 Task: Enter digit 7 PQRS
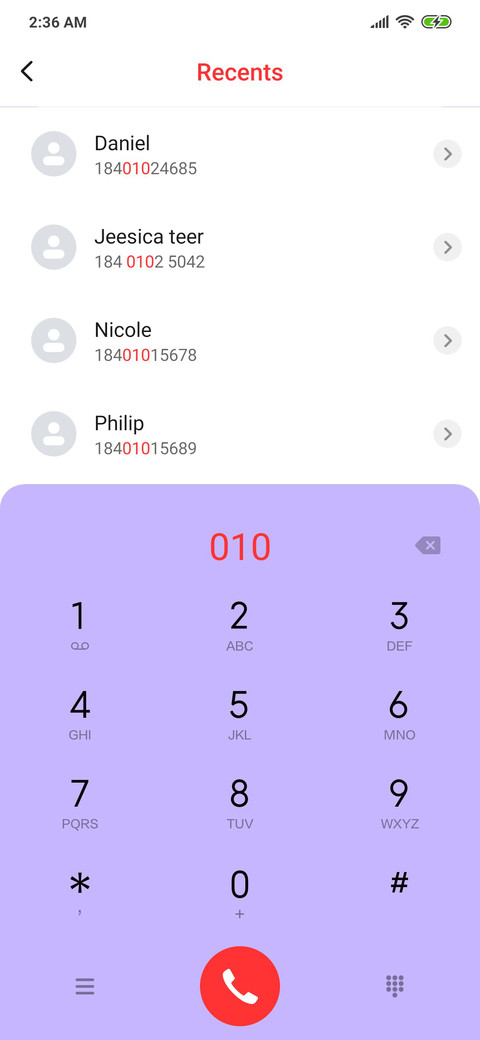(x=80, y=803)
